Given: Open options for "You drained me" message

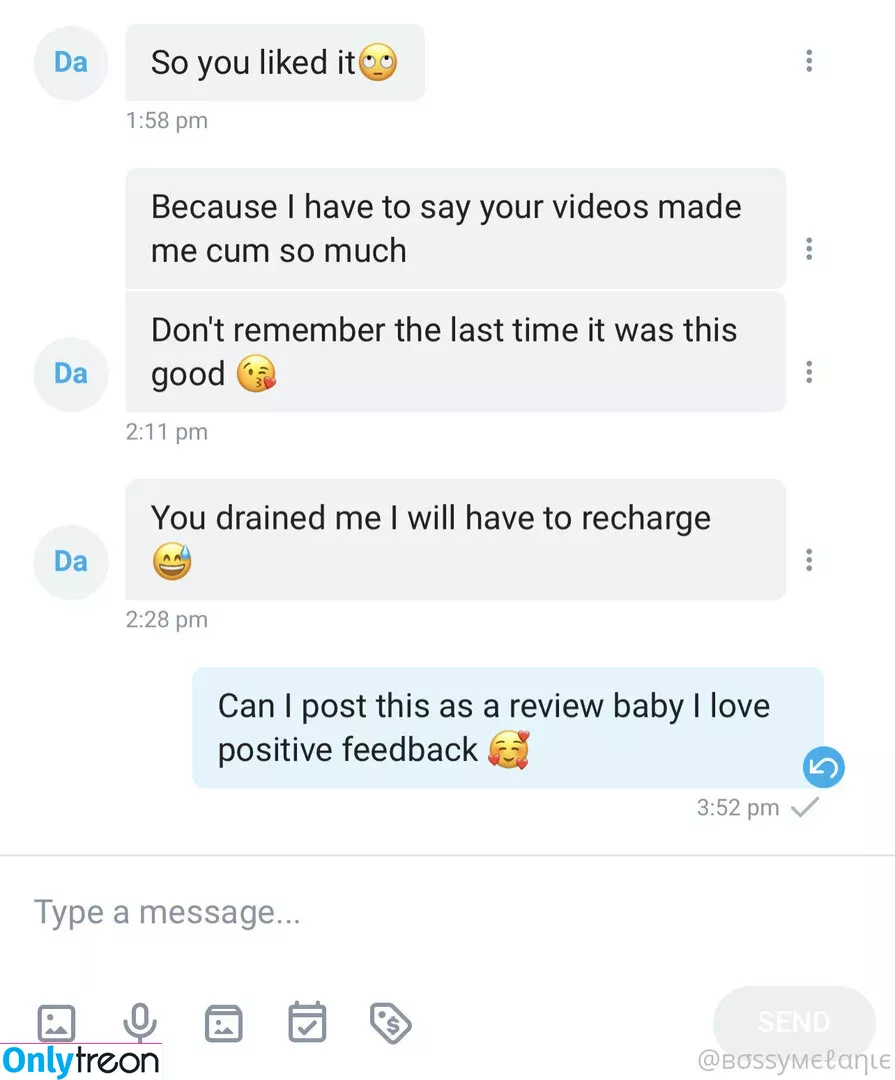Looking at the screenshot, I should coord(808,560).
